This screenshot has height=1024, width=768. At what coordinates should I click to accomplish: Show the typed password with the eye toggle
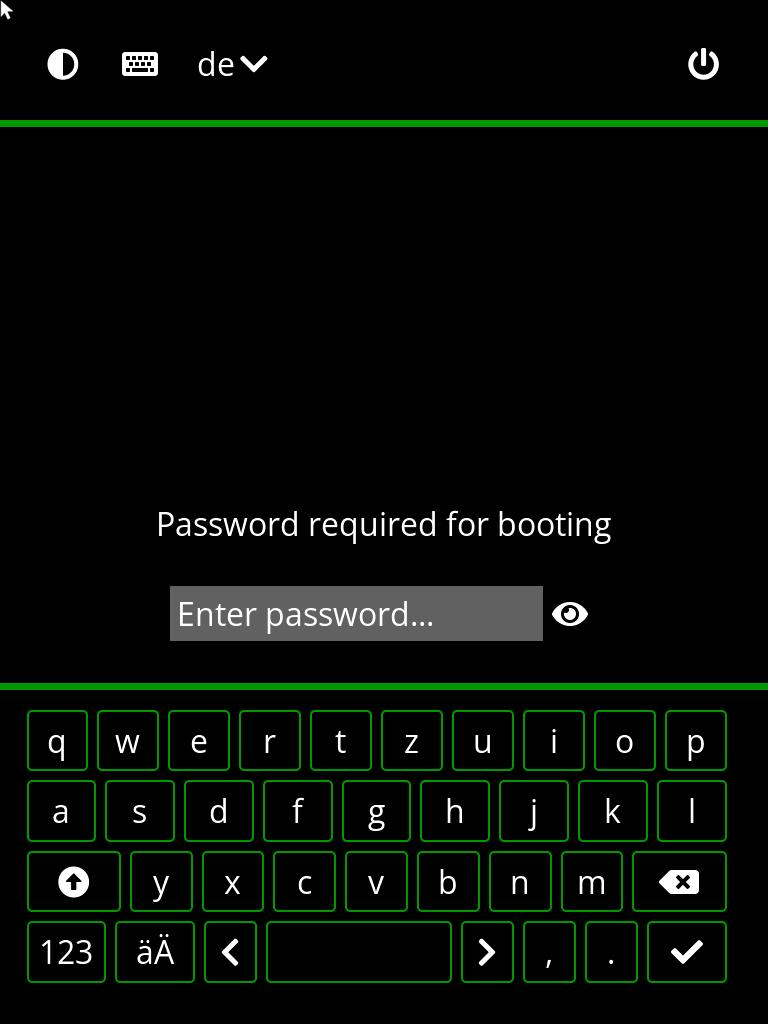click(570, 613)
